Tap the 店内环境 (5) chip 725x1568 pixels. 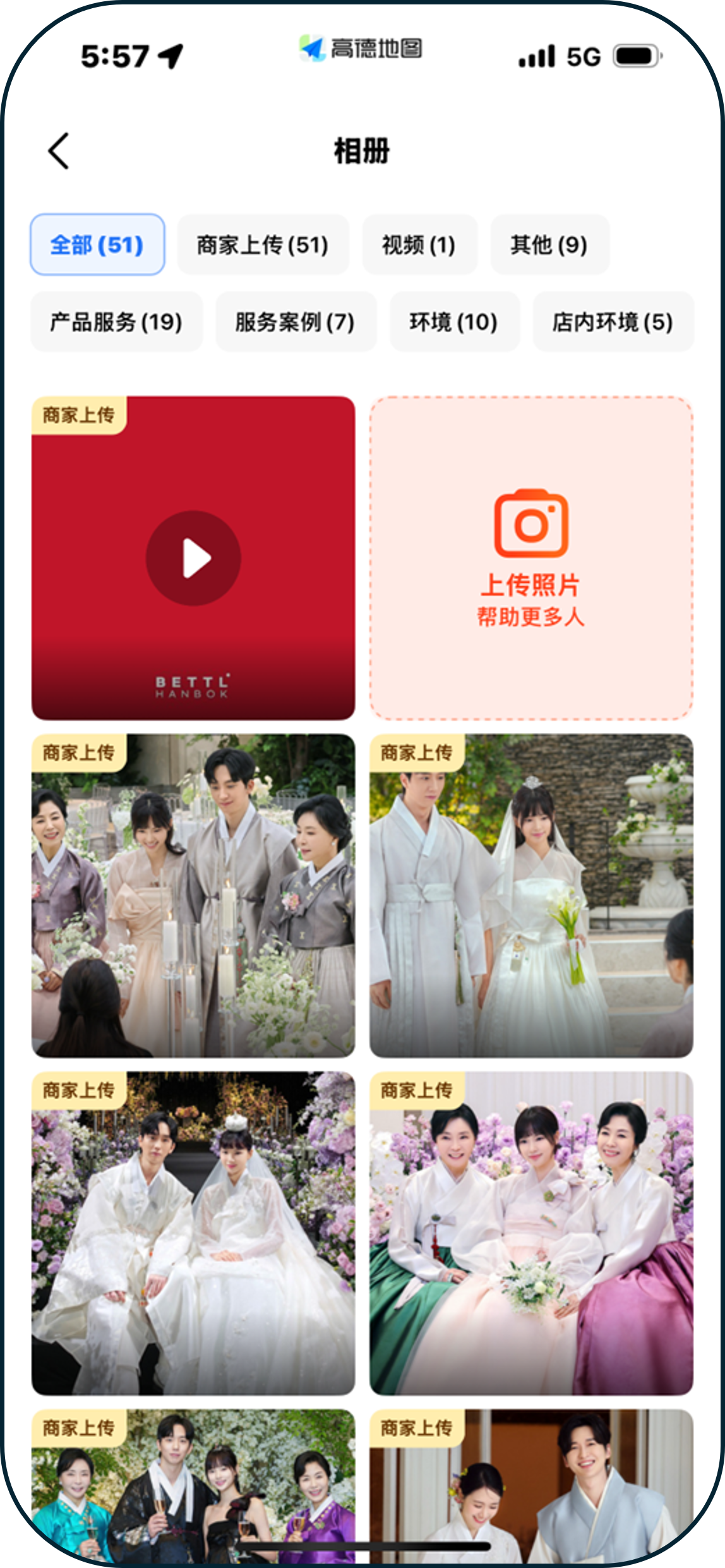[x=612, y=322]
